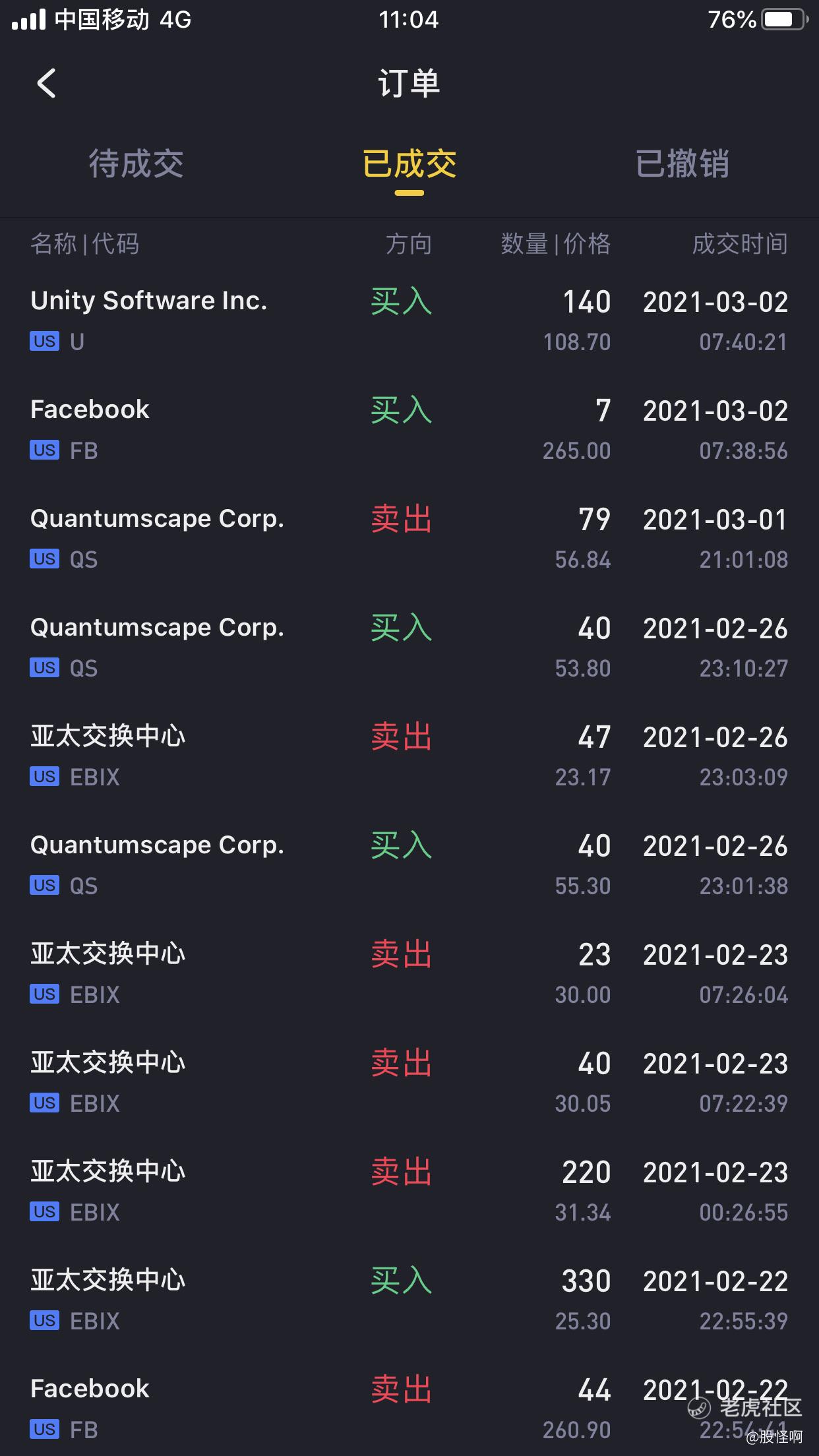Open the Quantumscape buy order at 55.30

pyautogui.click(x=409, y=864)
